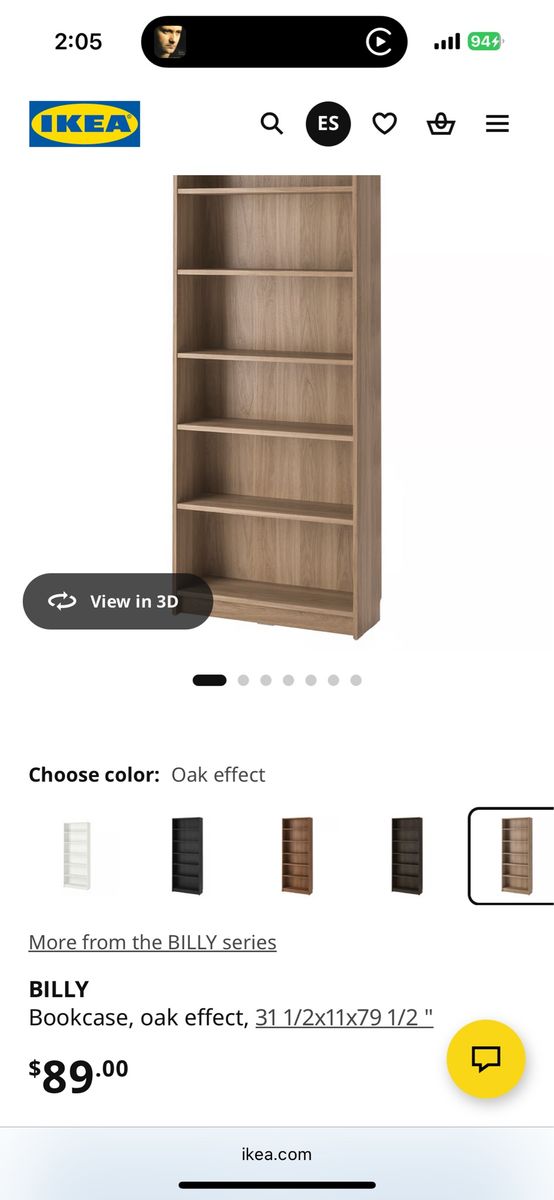
Task: Open the shopping basket
Action: pos(441,124)
